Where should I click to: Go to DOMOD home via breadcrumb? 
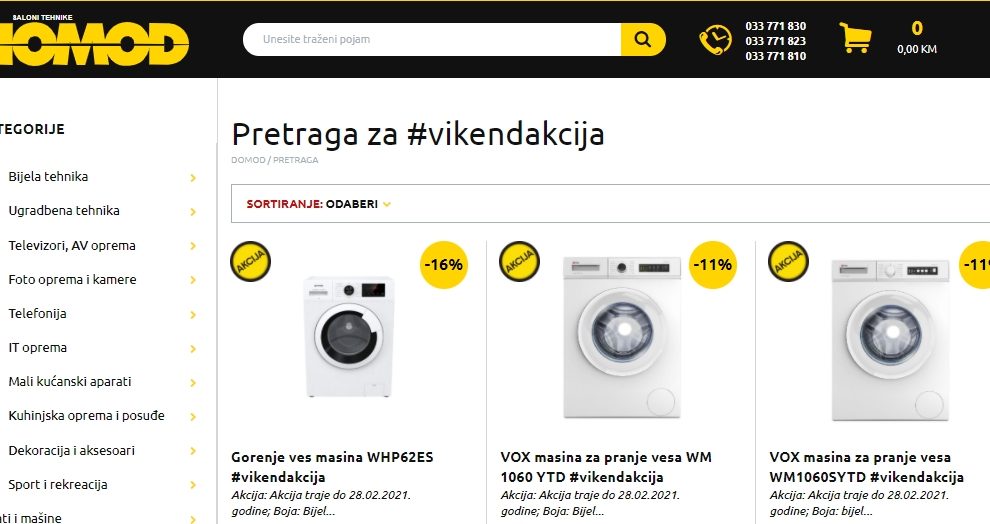pyautogui.click(x=247, y=160)
